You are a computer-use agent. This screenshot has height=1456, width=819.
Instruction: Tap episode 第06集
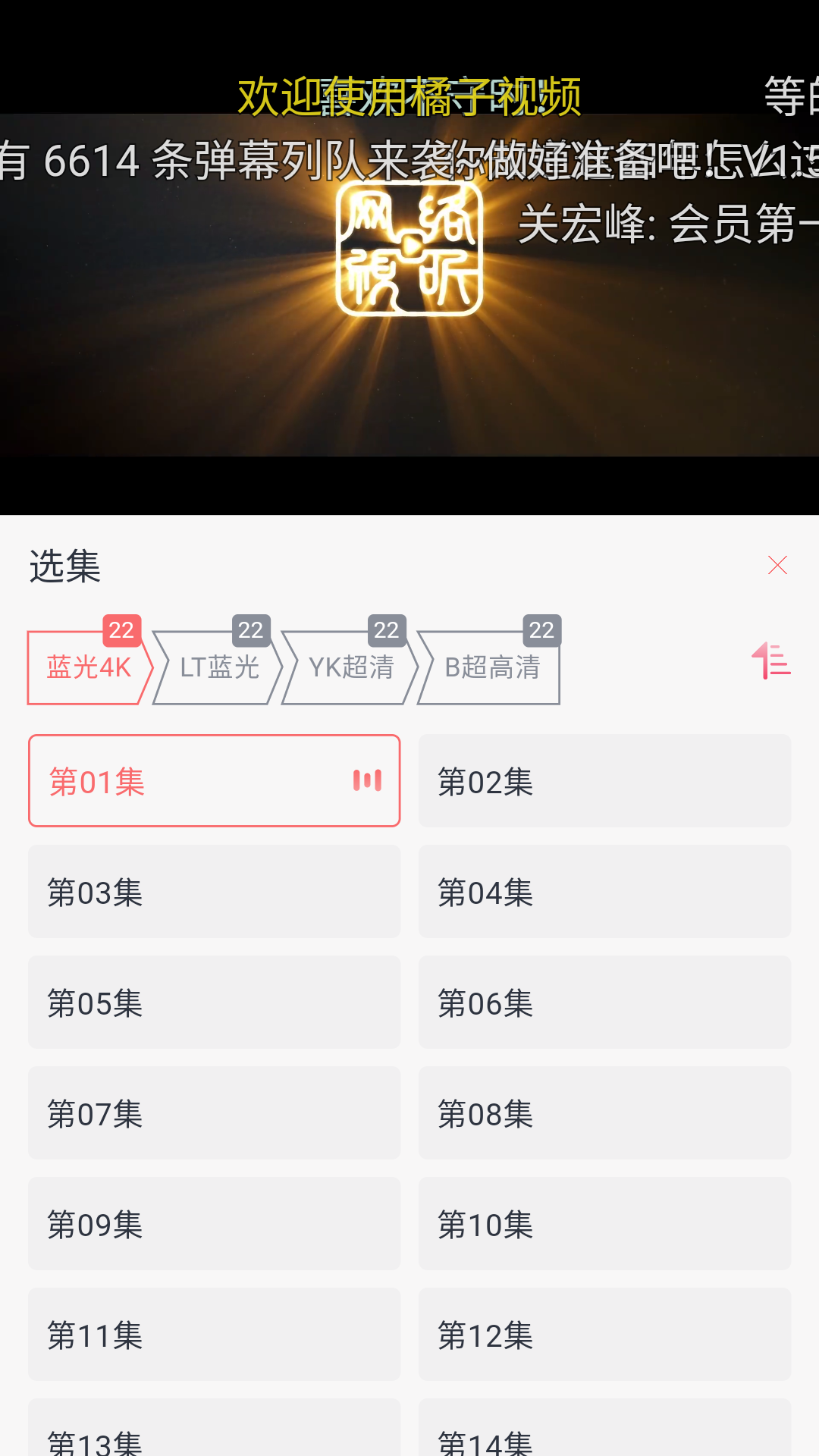604,1002
